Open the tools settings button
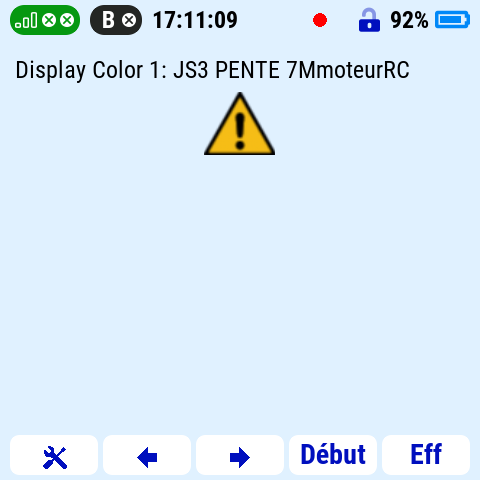480x480 pixels. click(x=54, y=455)
